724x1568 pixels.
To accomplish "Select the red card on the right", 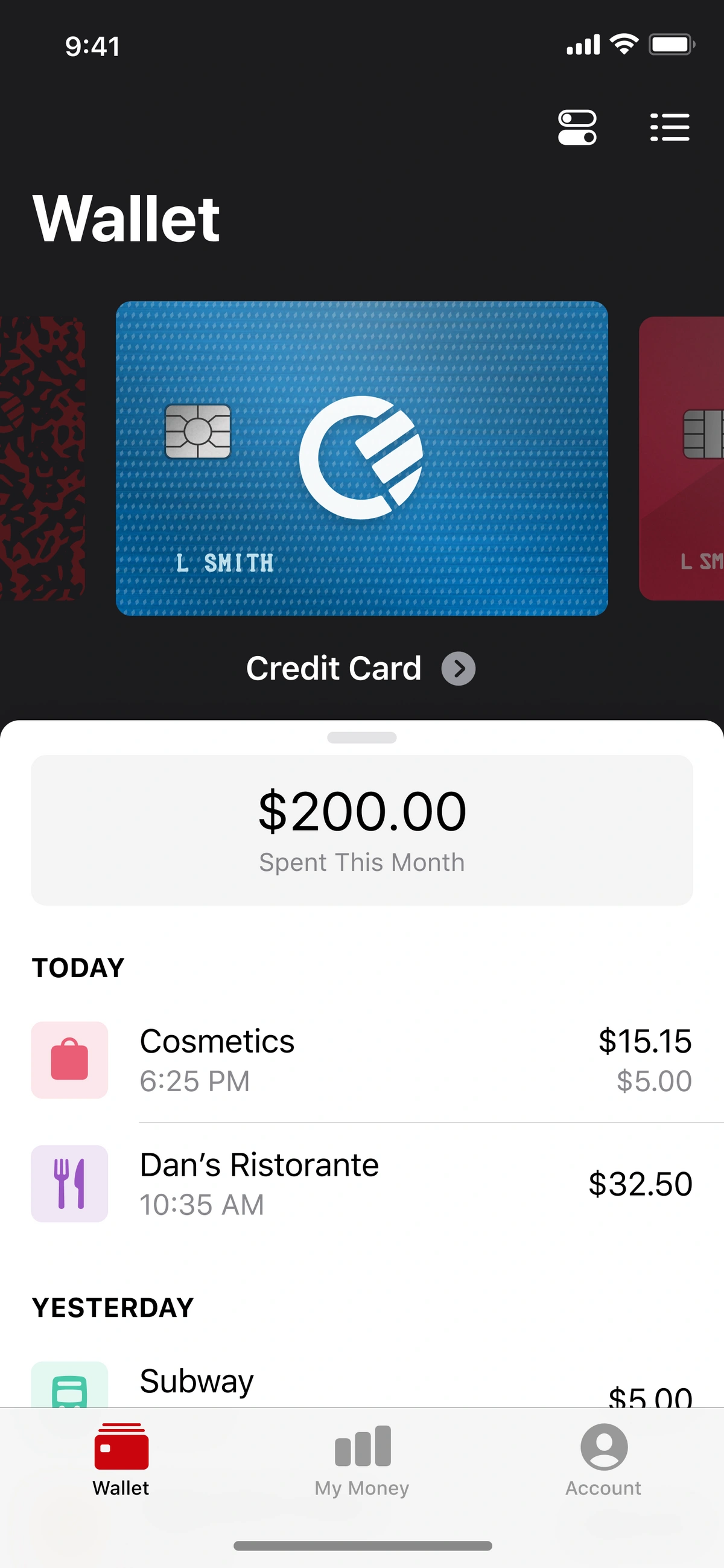I will tap(681, 458).
